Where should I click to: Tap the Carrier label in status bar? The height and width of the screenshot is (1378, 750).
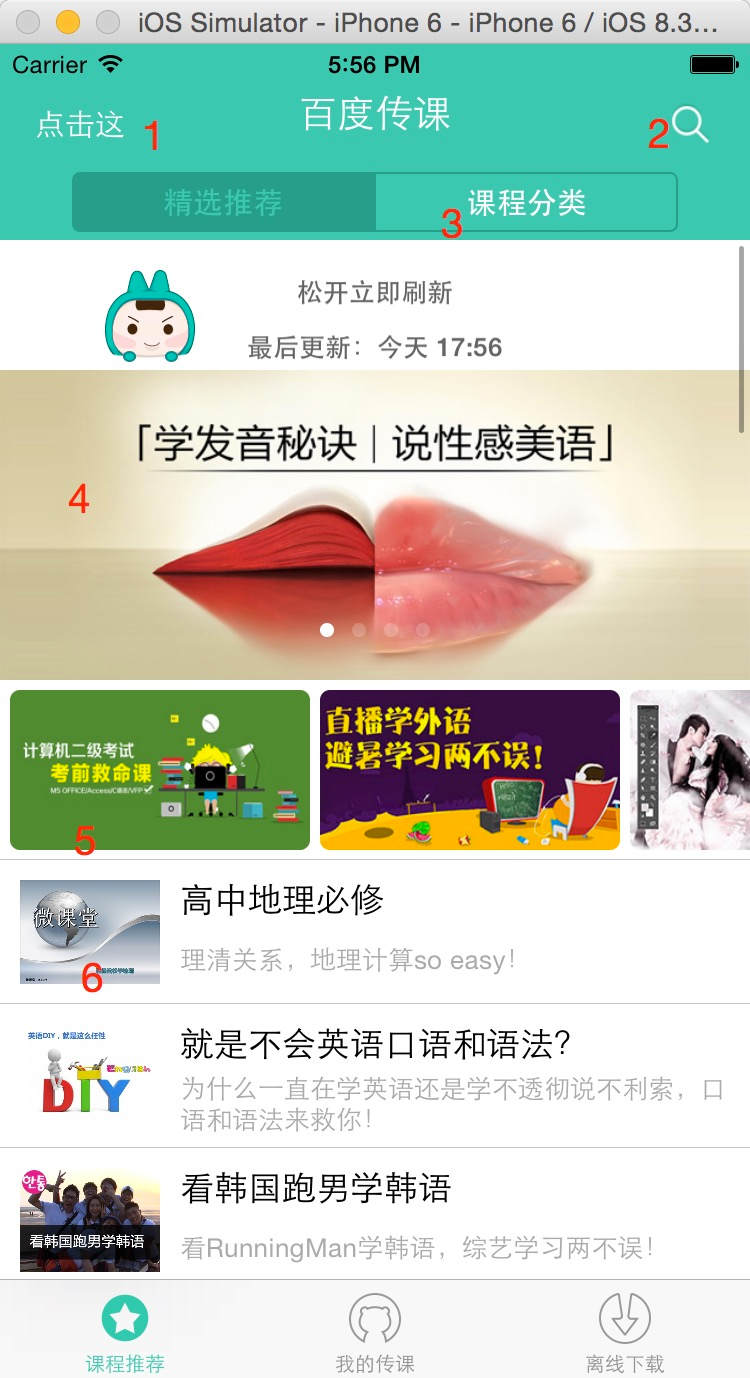[x=47, y=64]
